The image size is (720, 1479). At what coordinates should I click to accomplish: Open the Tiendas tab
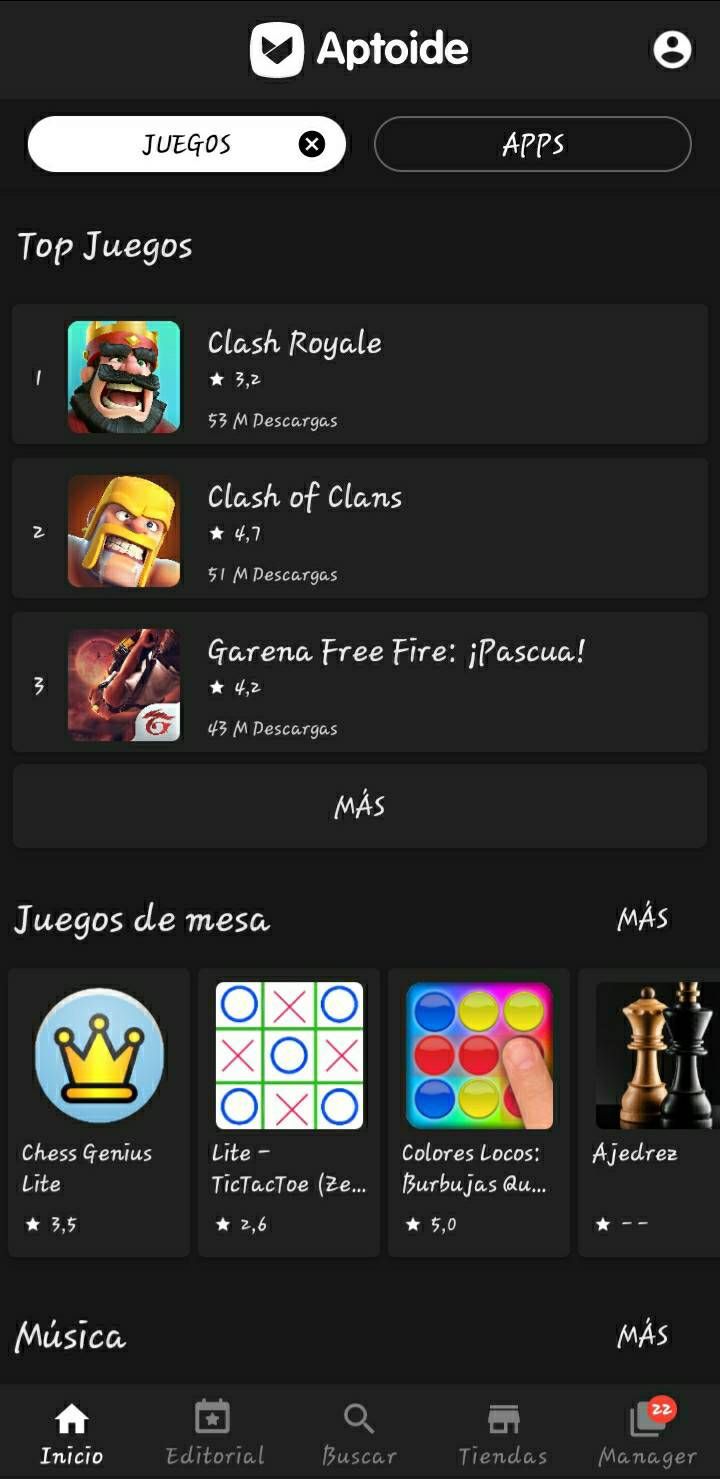coord(503,1431)
